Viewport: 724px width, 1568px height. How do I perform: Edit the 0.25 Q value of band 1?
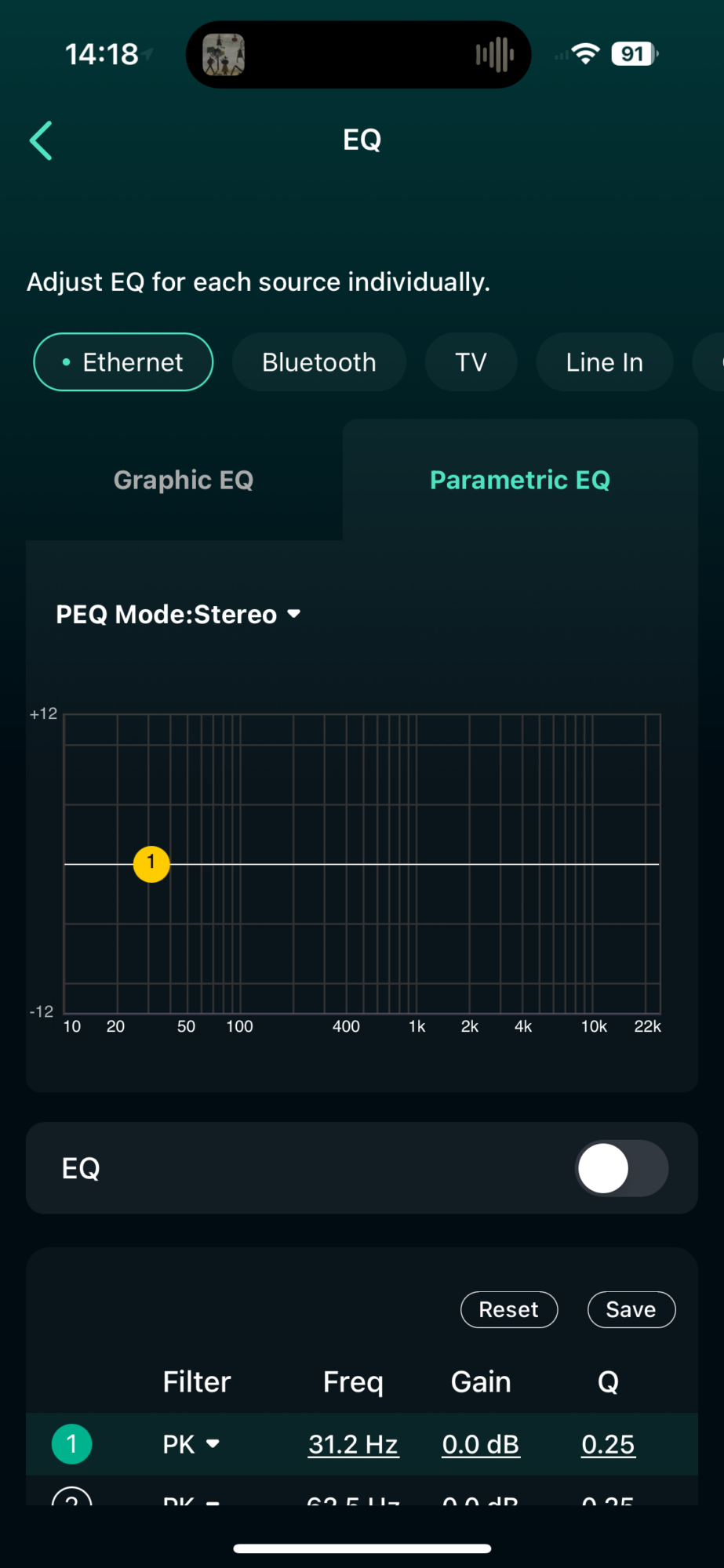click(608, 1444)
